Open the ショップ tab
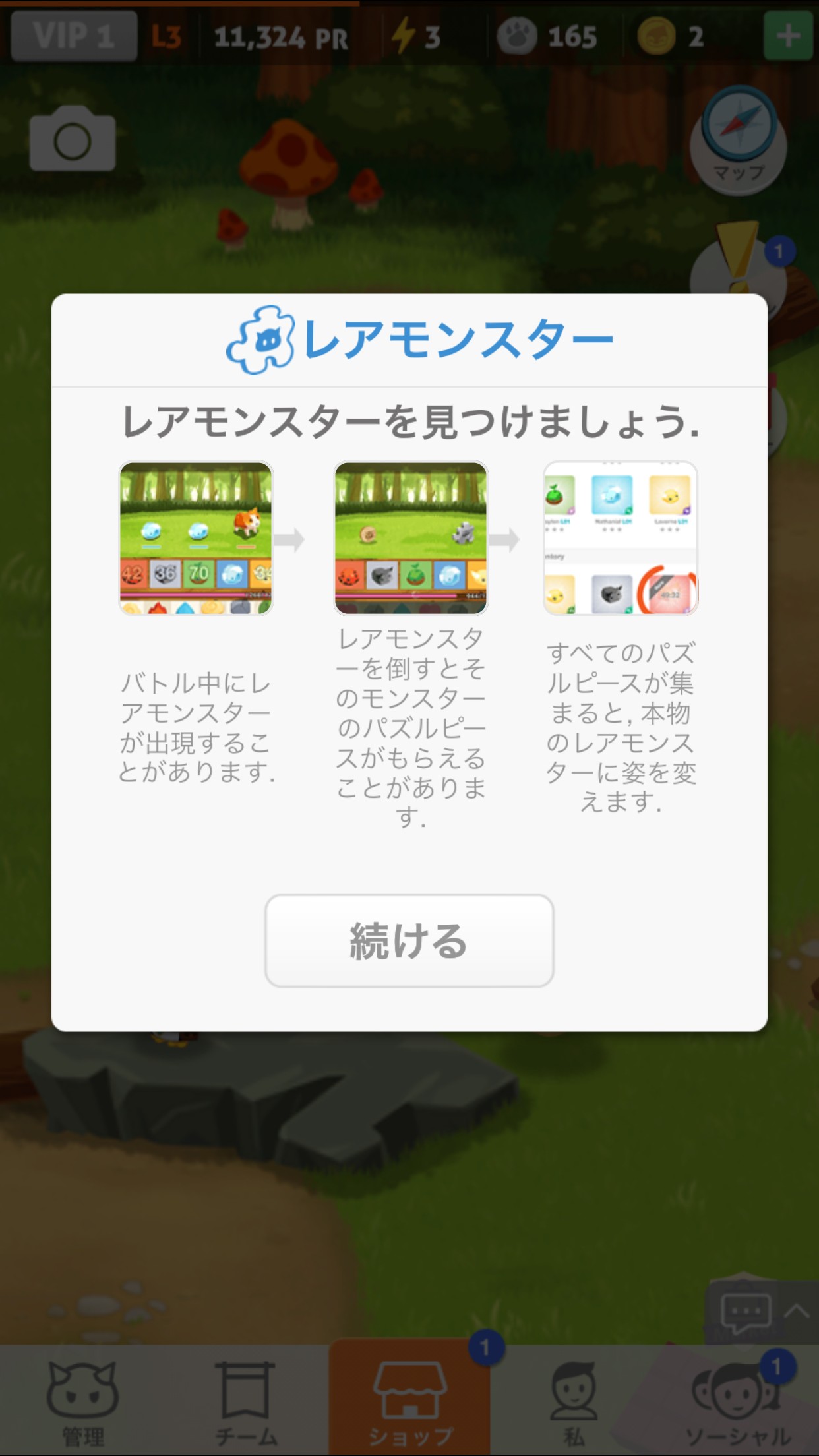819x1456 pixels. tap(409, 1399)
